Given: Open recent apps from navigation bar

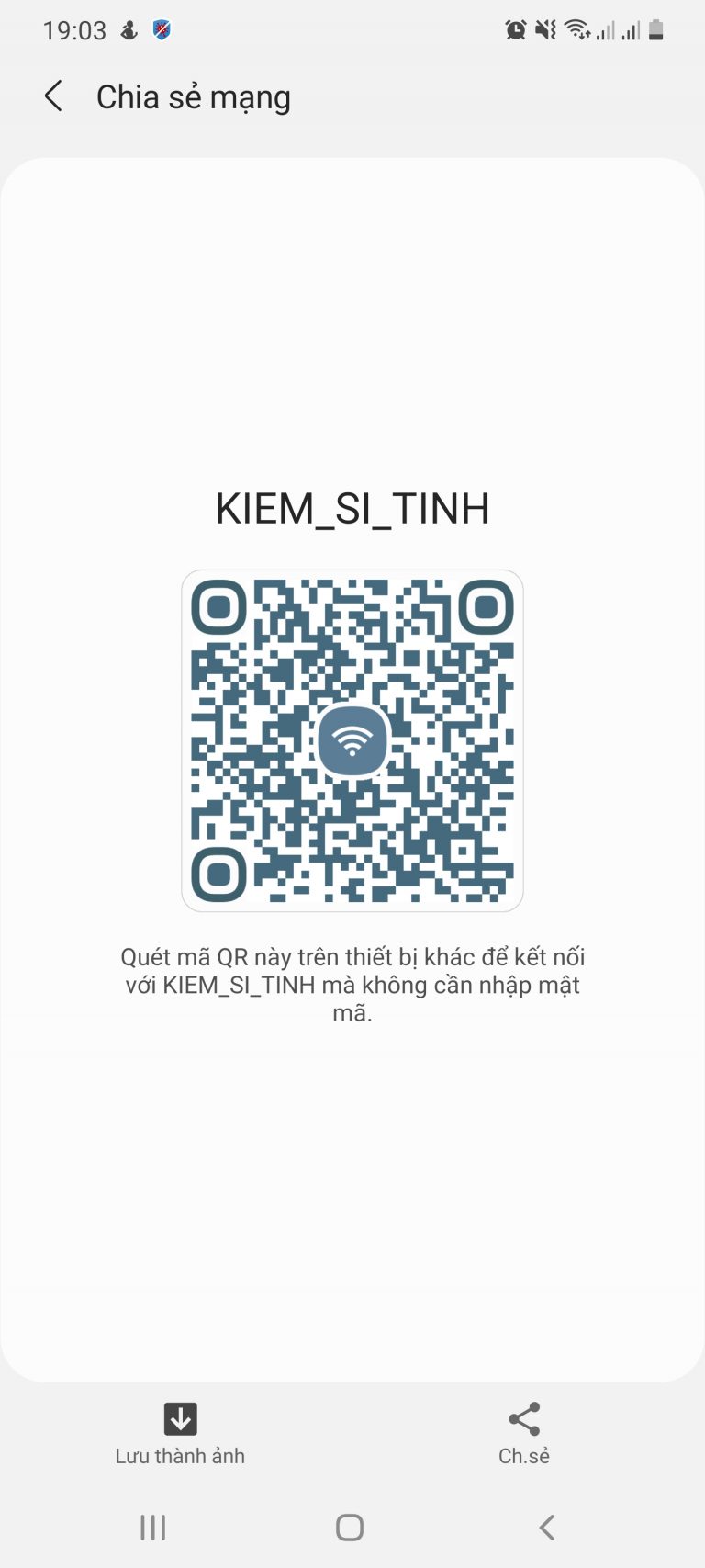Looking at the screenshot, I should (153, 1528).
